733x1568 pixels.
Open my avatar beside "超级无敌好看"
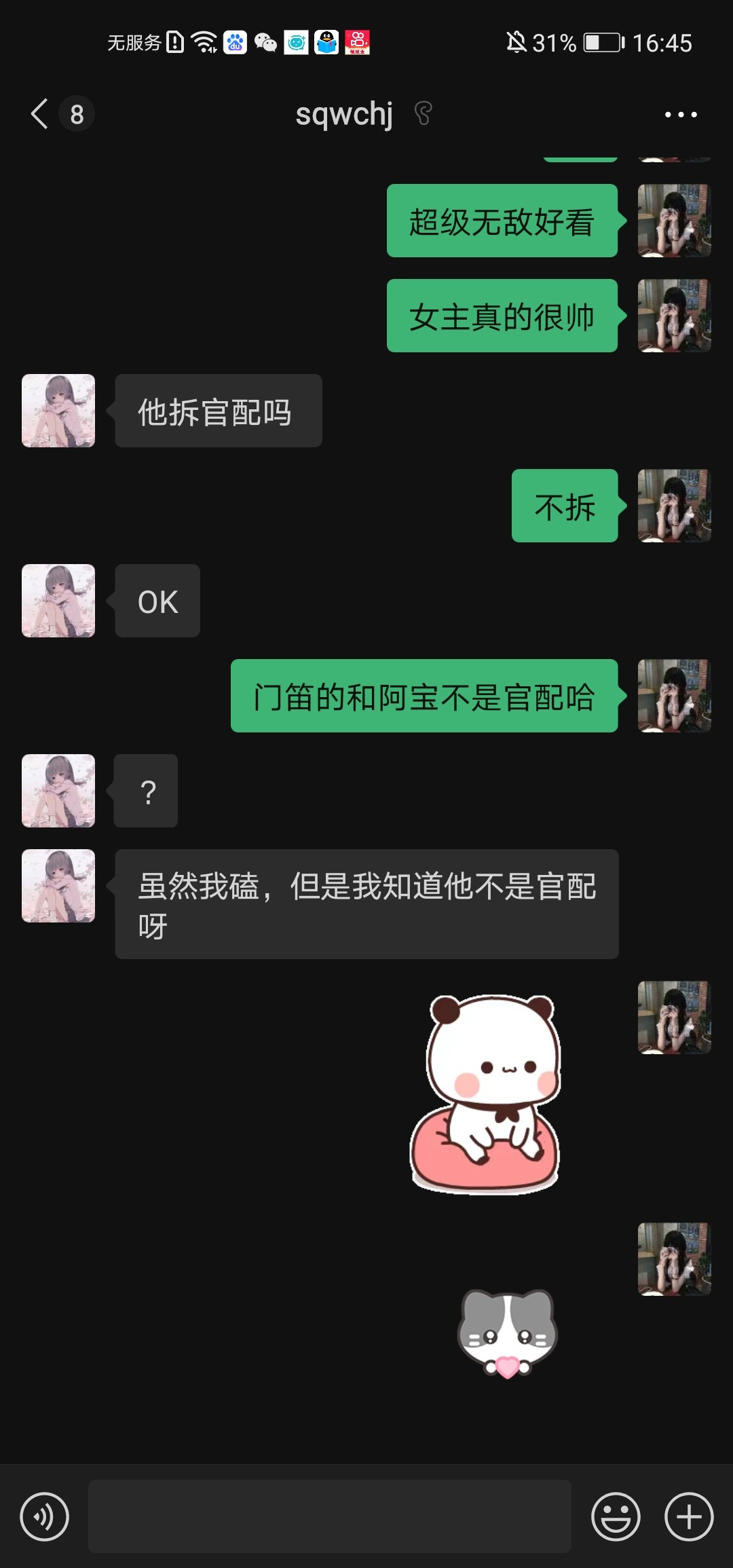coord(674,221)
